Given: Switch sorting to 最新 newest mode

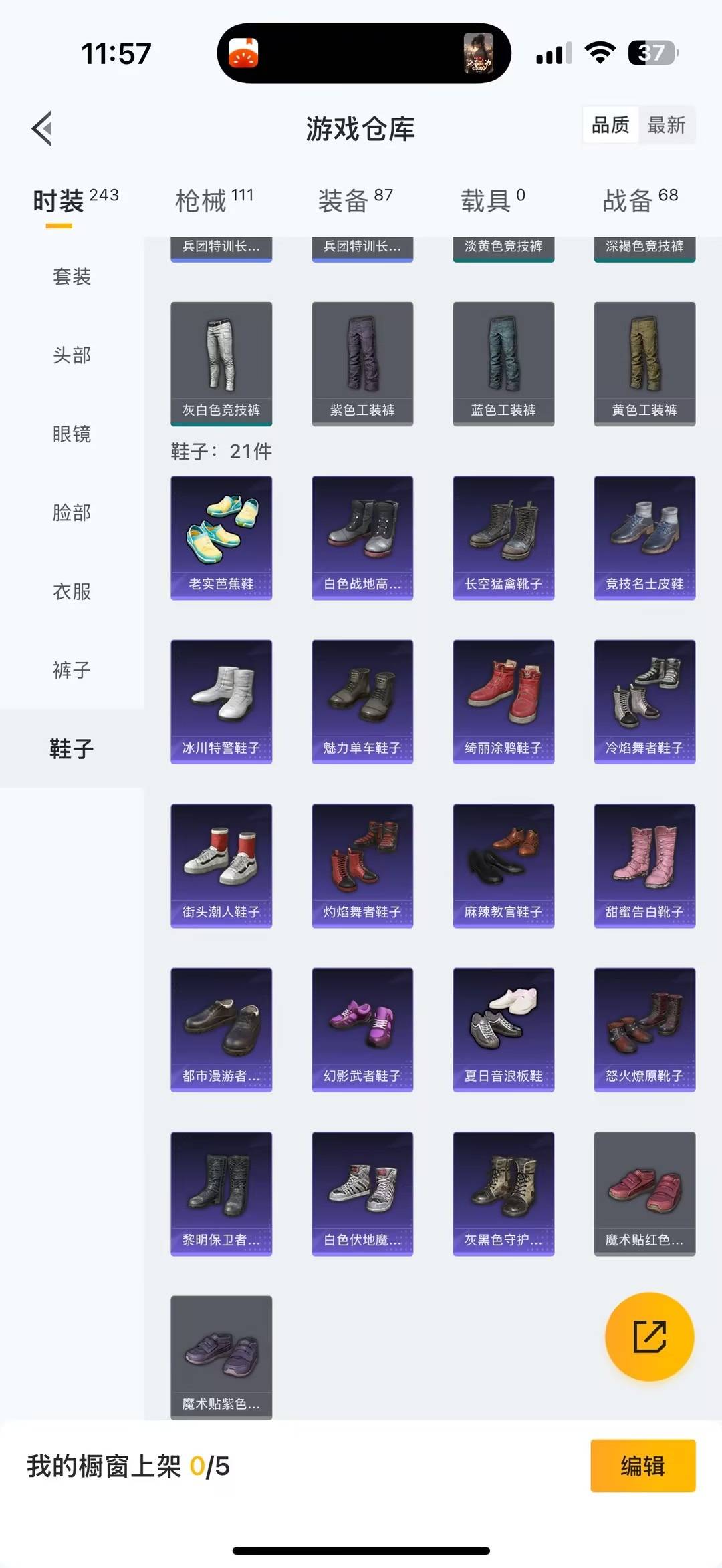Looking at the screenshot, I should (x=668, y=125).
